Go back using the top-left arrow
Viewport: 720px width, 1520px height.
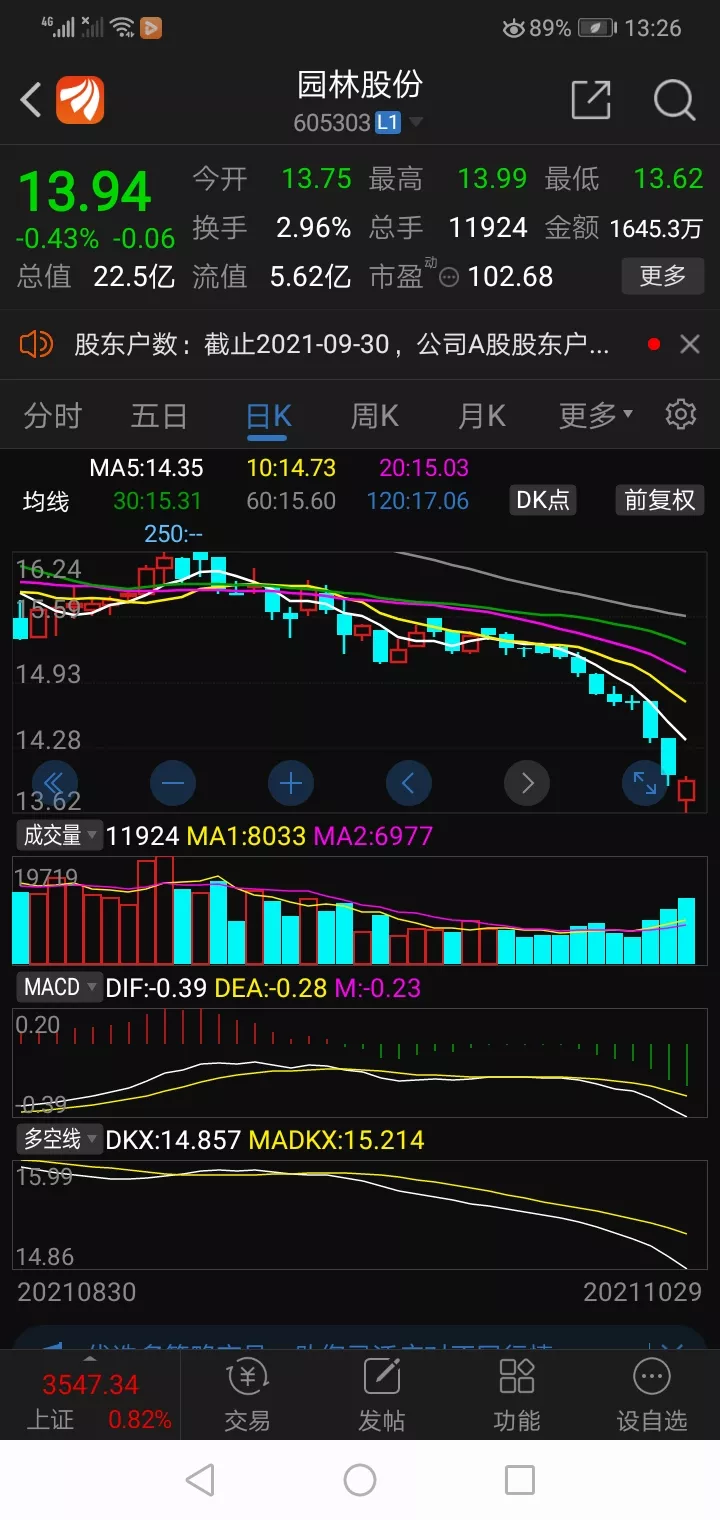[32, 100]
